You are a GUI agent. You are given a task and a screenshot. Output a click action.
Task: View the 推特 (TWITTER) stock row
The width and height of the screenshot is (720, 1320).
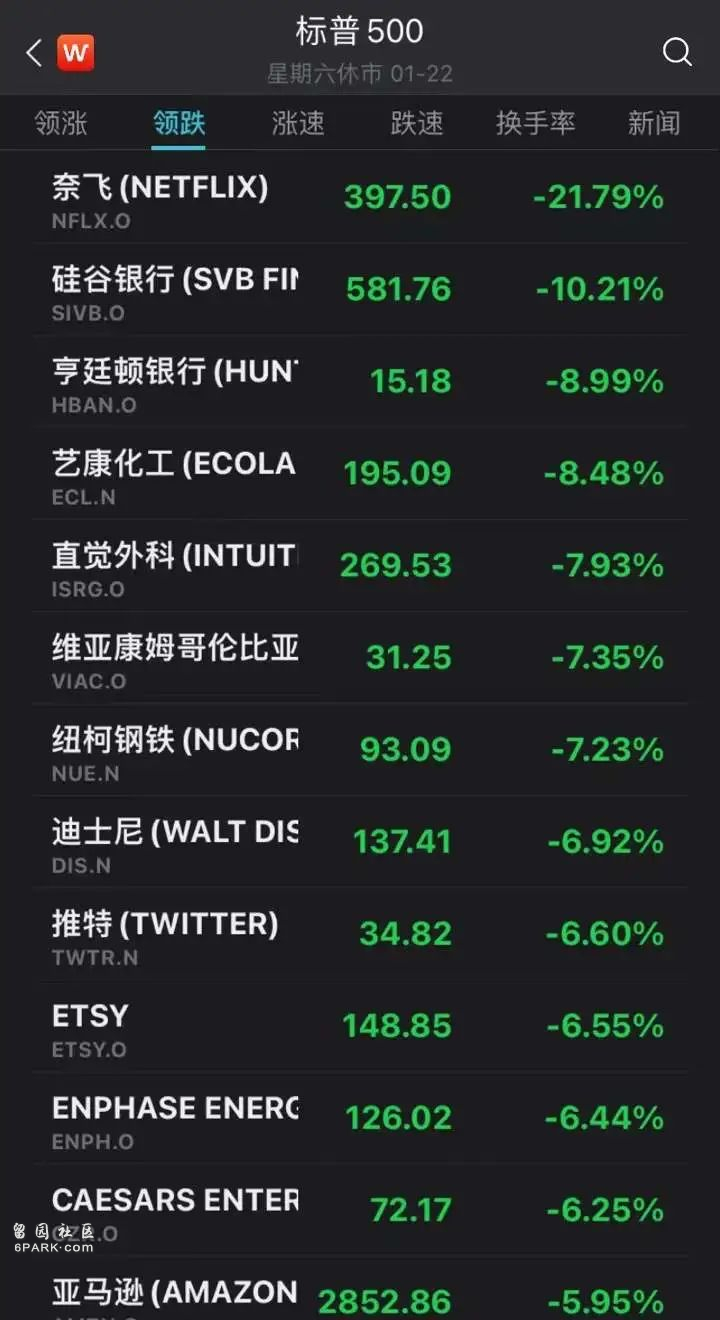tap(360, 934)
